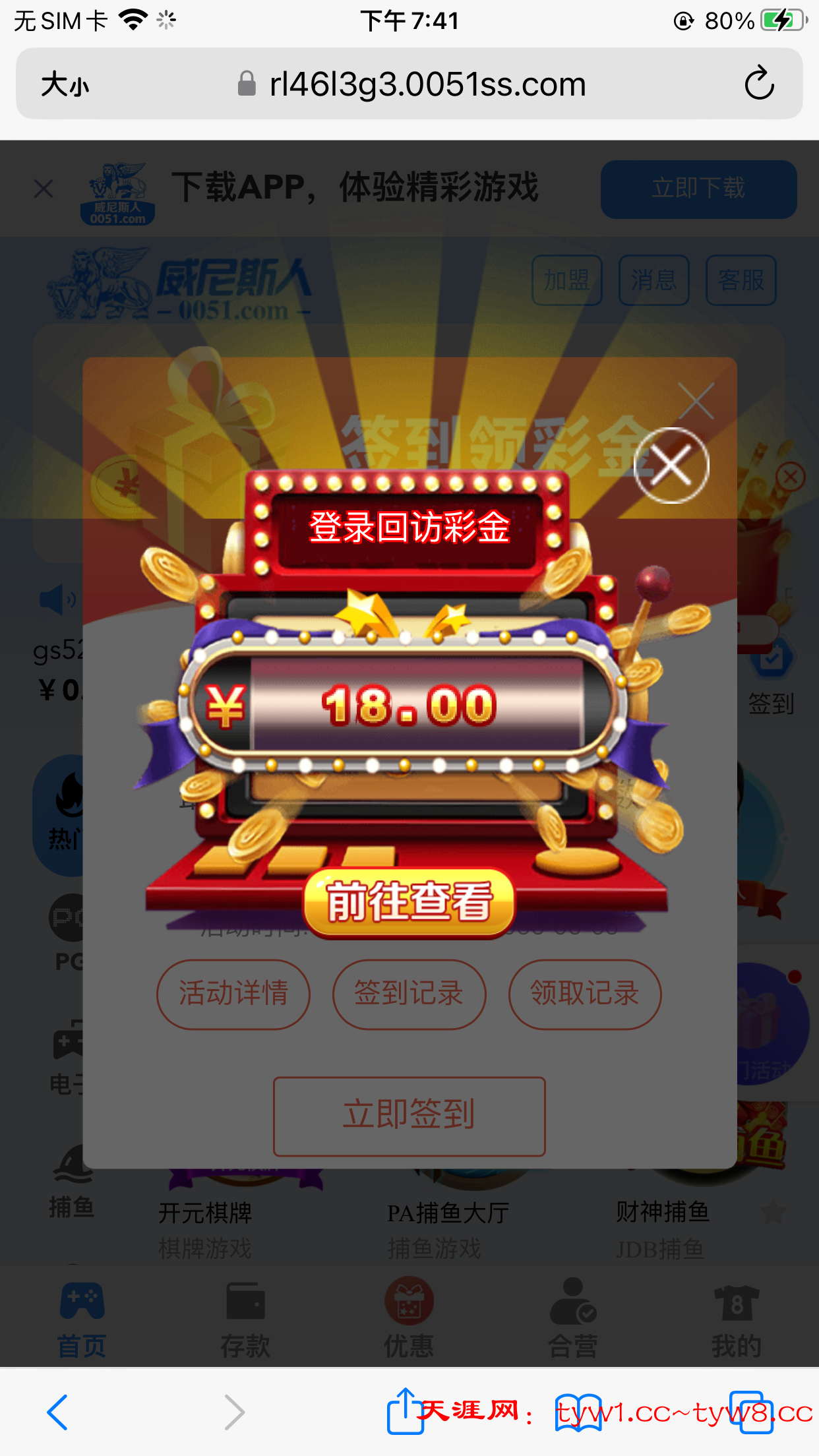819x1456 pixels.
Task: Switch to the 合营 tab
Action: coord(572,1319)
